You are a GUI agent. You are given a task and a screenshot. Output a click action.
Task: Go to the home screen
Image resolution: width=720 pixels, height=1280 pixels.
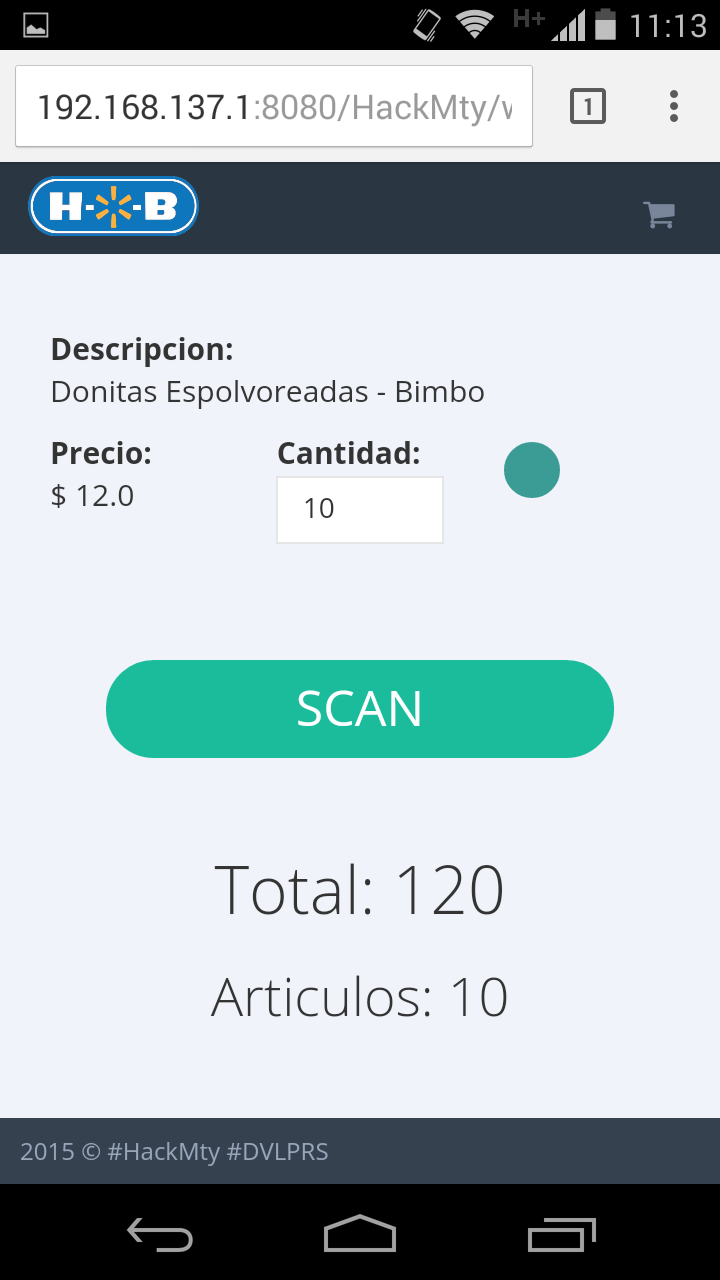[360, 1234]
